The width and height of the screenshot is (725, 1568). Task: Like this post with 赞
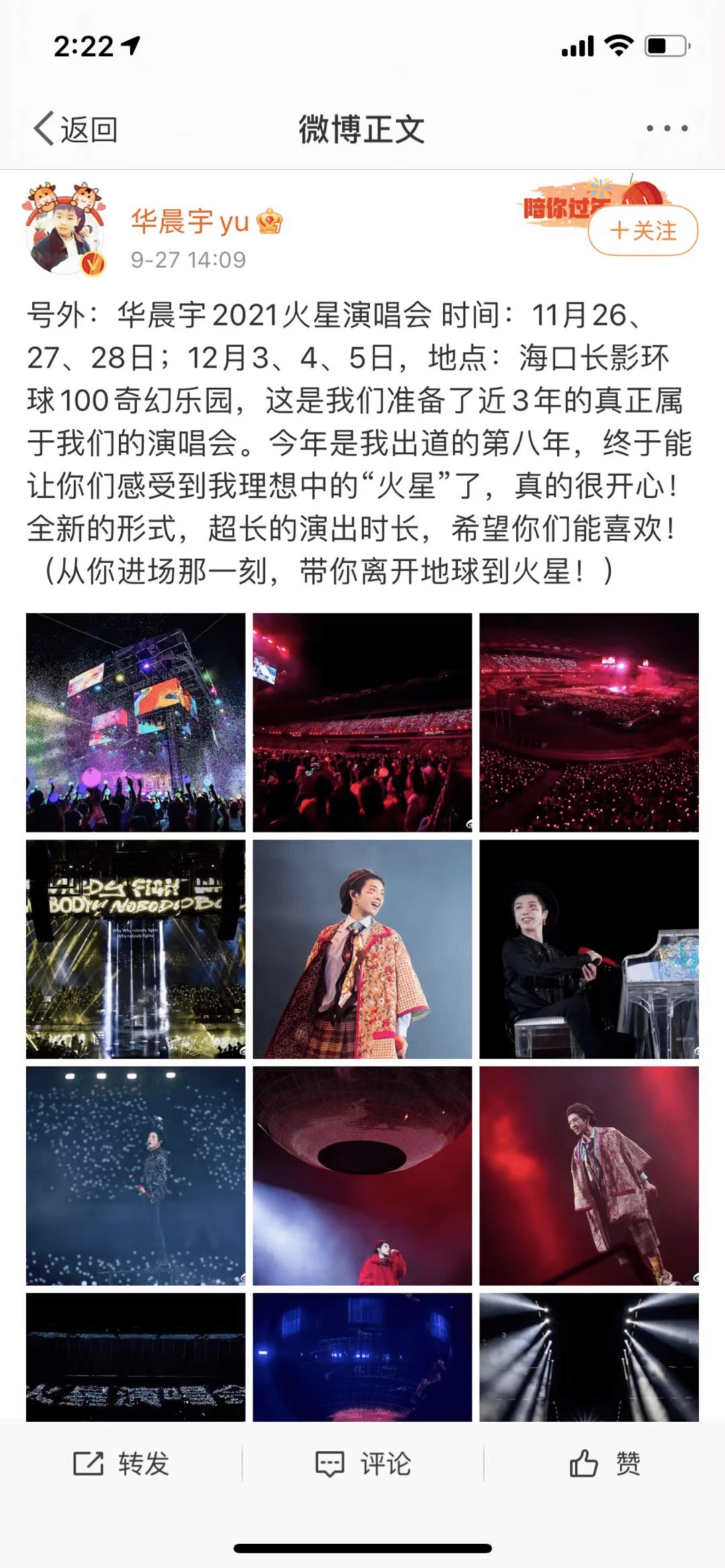(605, 1463)
